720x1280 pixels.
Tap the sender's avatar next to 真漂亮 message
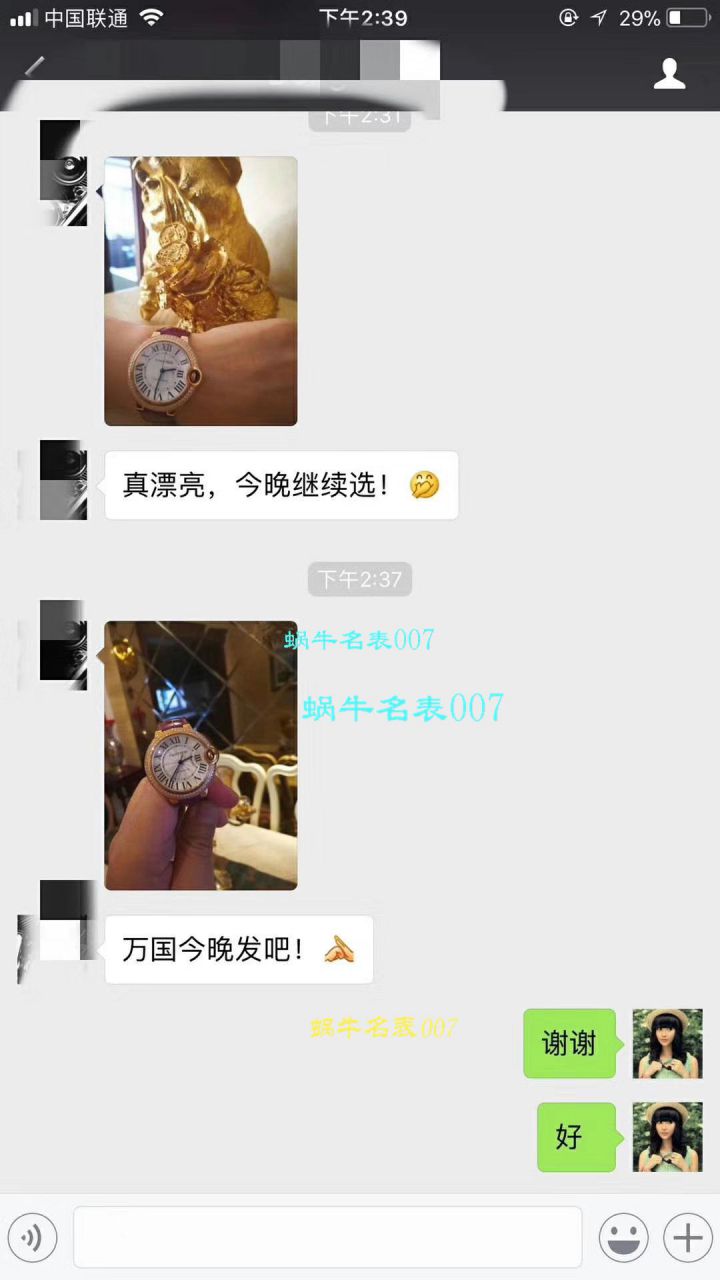click(63, 480)
